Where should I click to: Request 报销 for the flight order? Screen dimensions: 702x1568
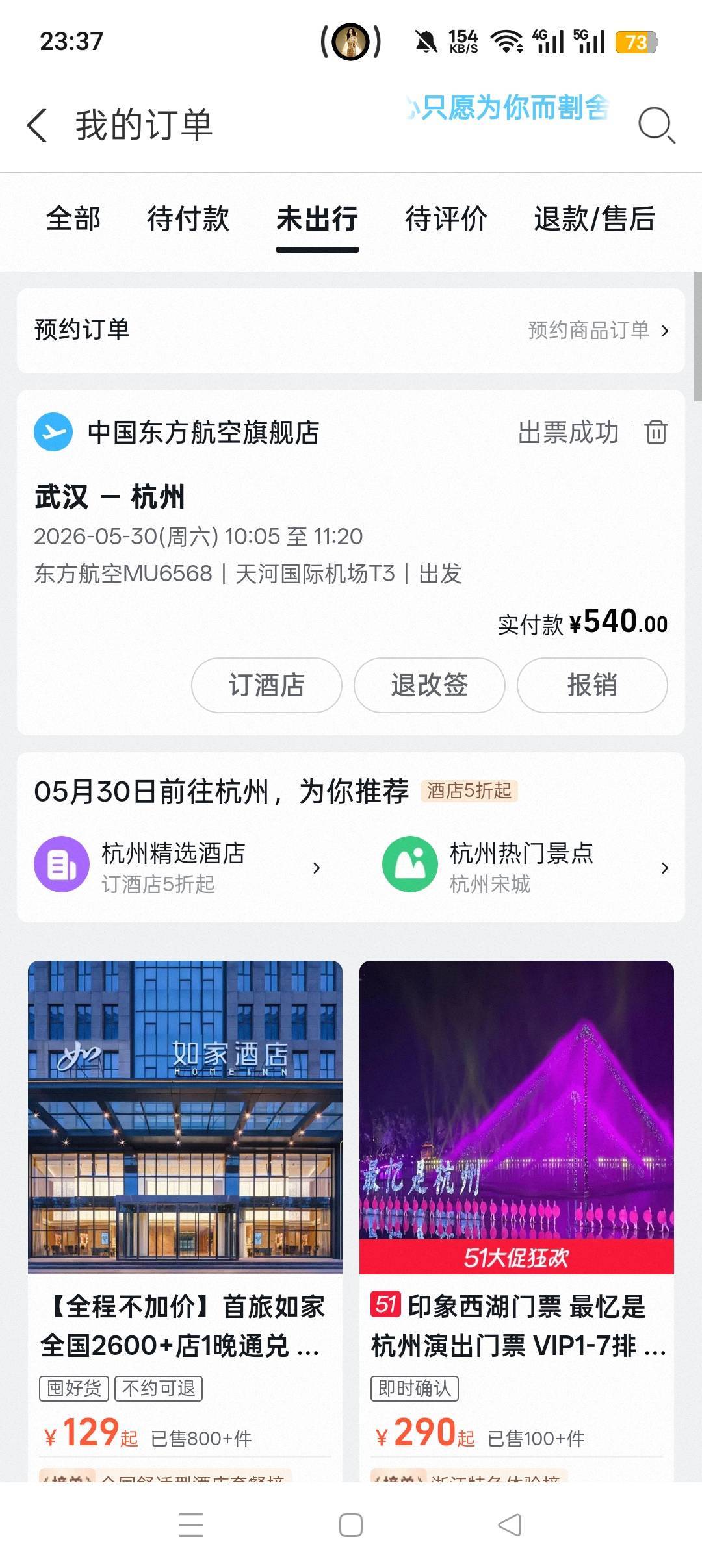(x=591, y=685)
